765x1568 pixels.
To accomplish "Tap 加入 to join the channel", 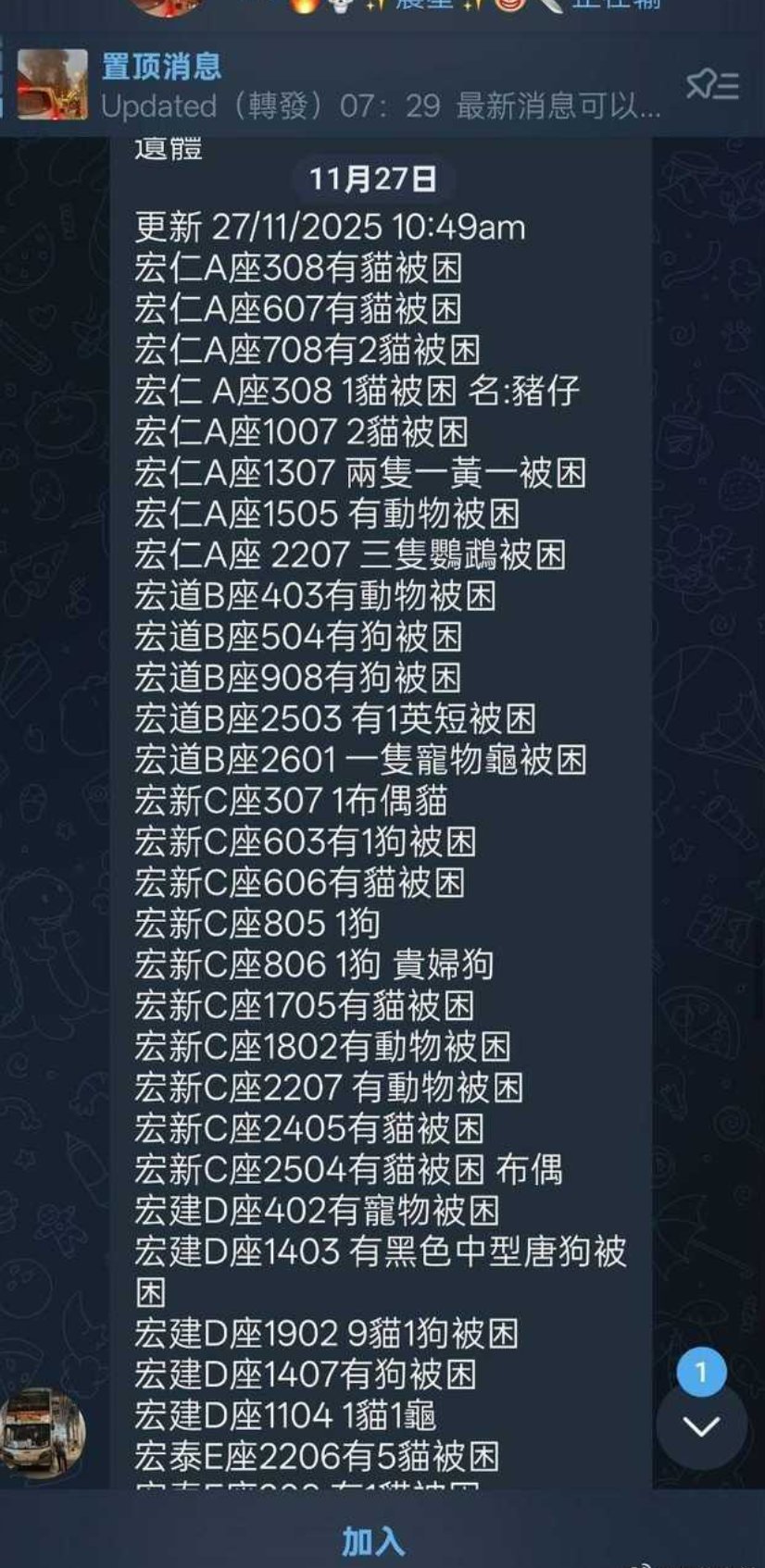I will [373, 1541].
